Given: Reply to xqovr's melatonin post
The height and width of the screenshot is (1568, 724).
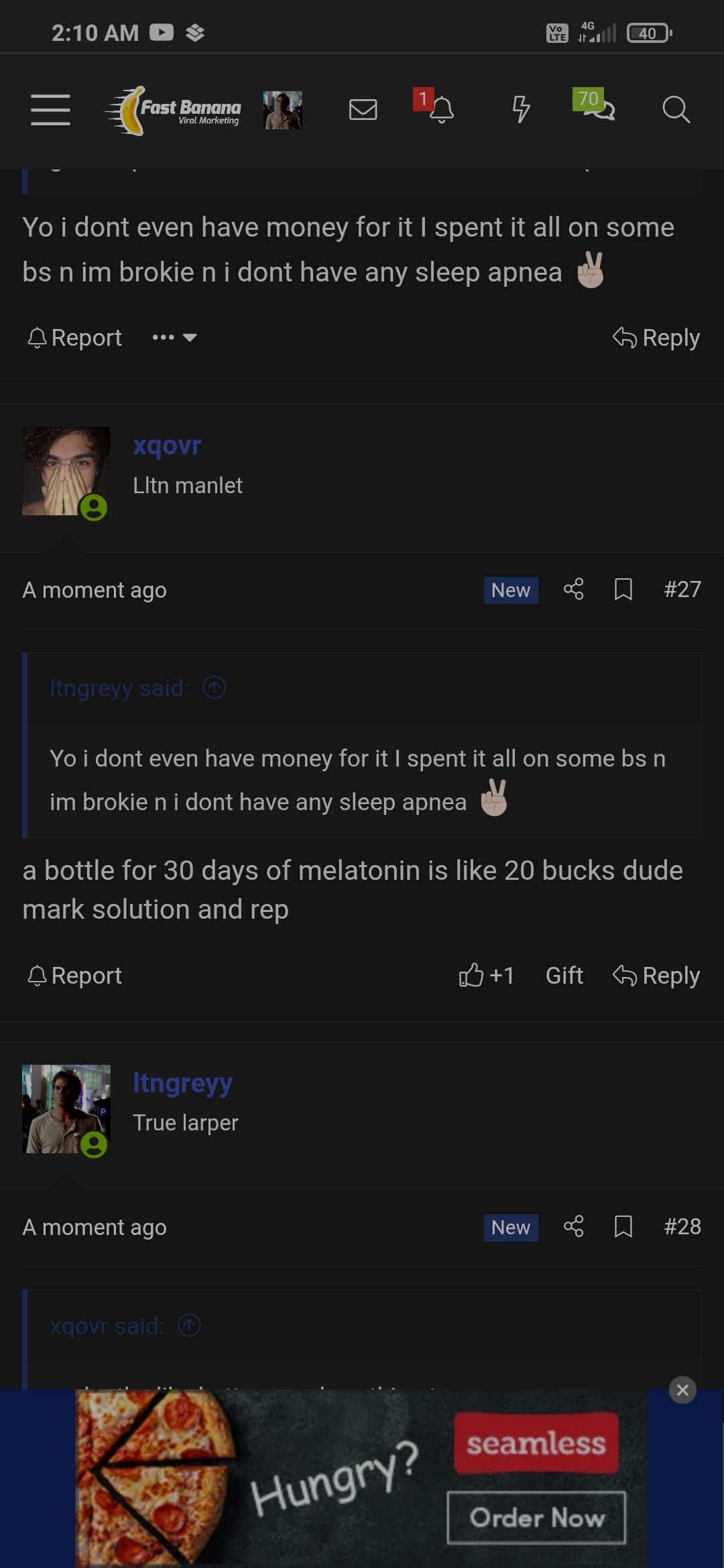Looking at the screenshot, I should [x=657, y=976].
